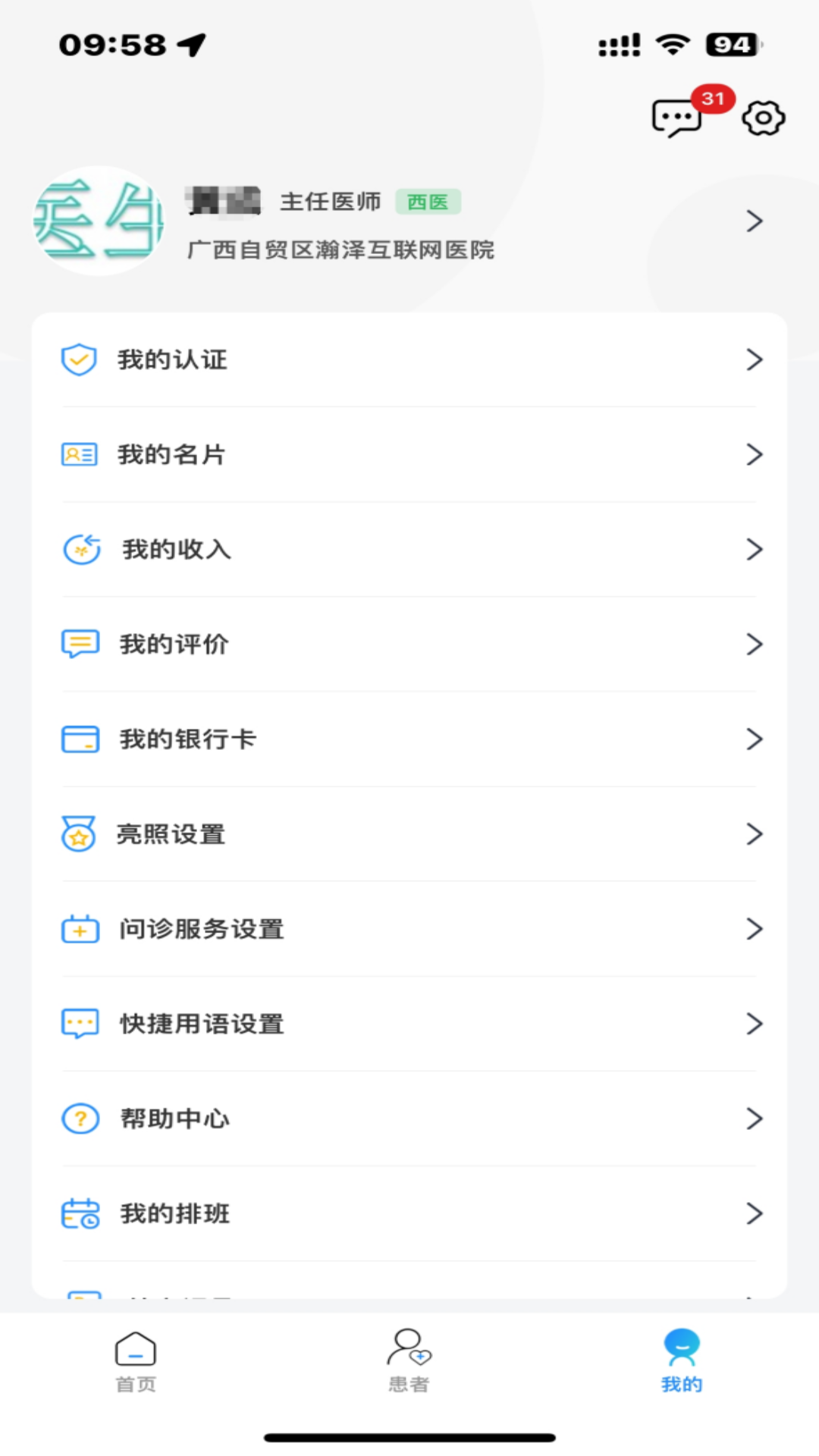The height and width of the screenshot is (1456, 819).
Task: Open 问诊服务设置
Action: pos(409,929)
